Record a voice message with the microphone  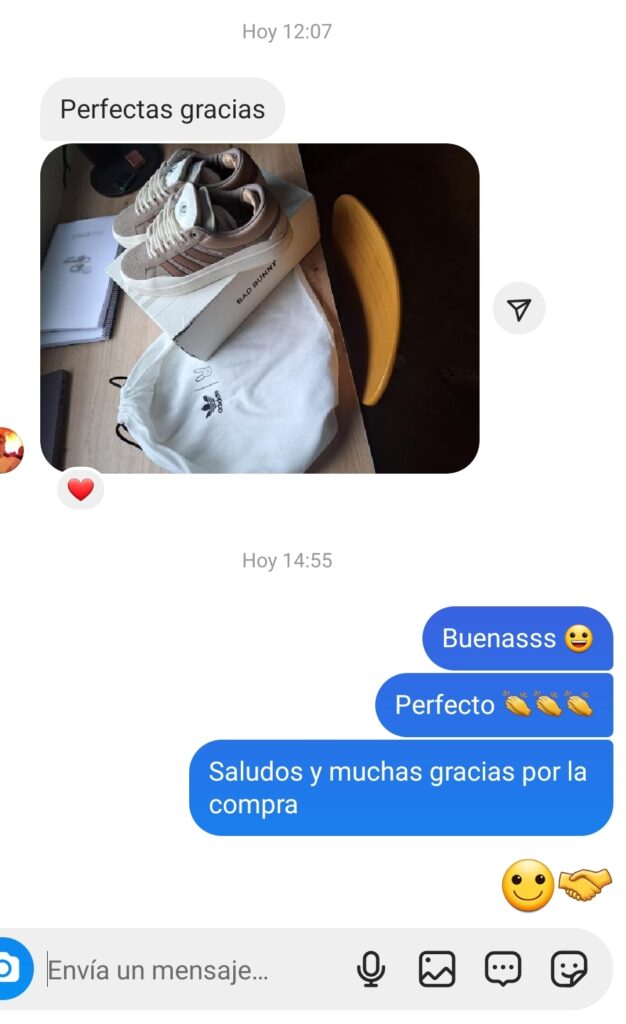[372, 969]
